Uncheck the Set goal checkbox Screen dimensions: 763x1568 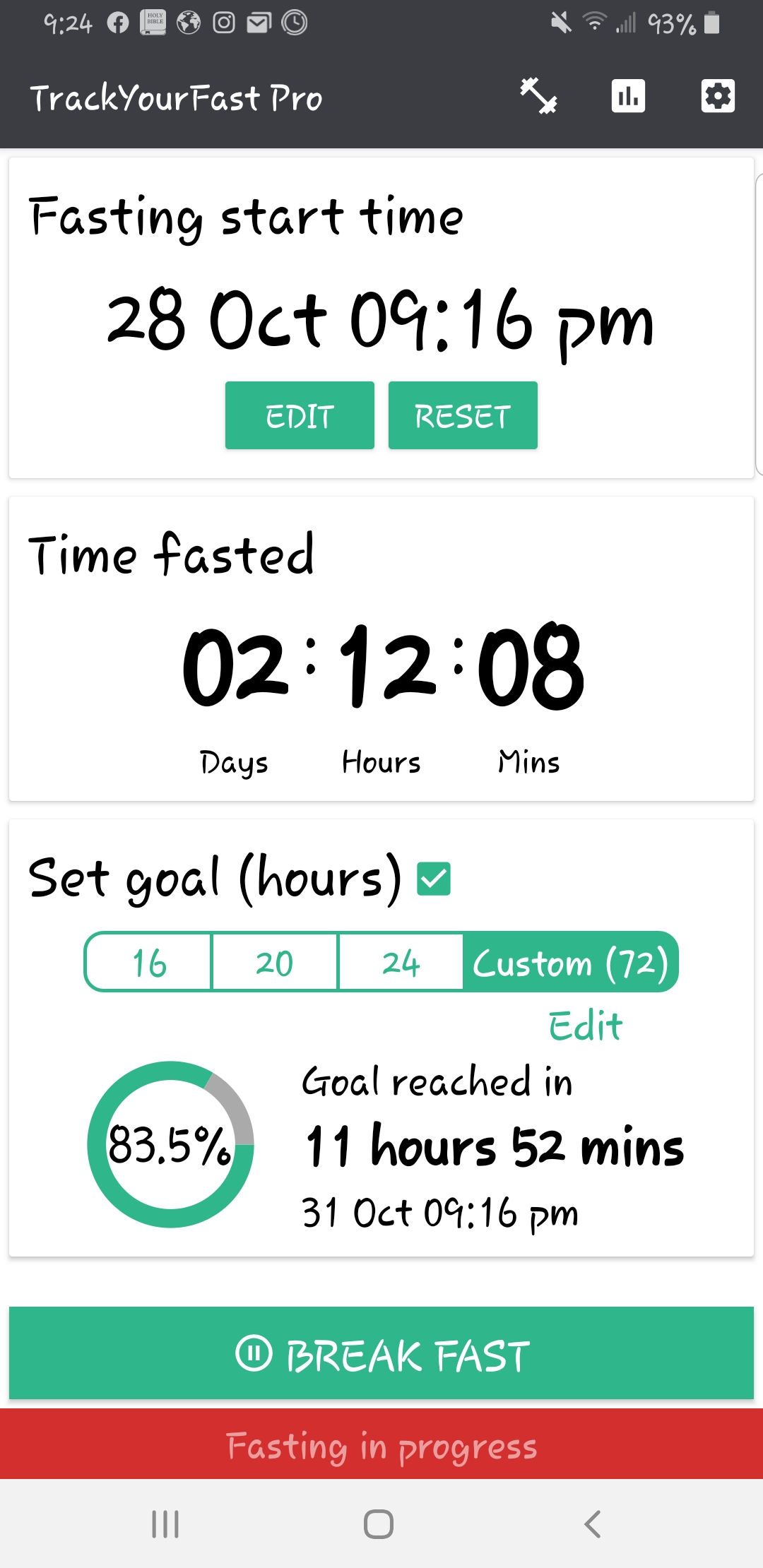coord(434,879)
